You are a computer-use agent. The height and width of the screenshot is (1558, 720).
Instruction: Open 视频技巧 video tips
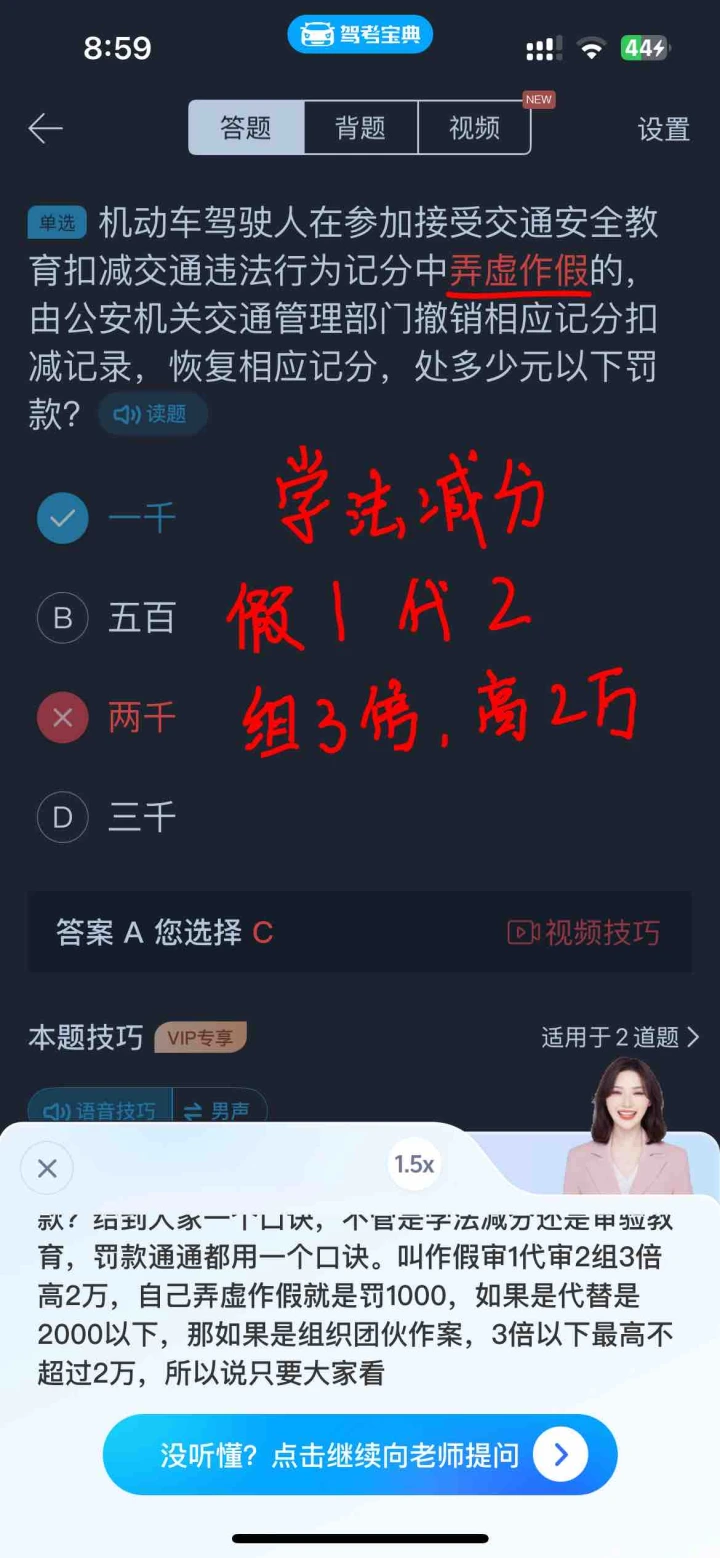pos(584,933)
